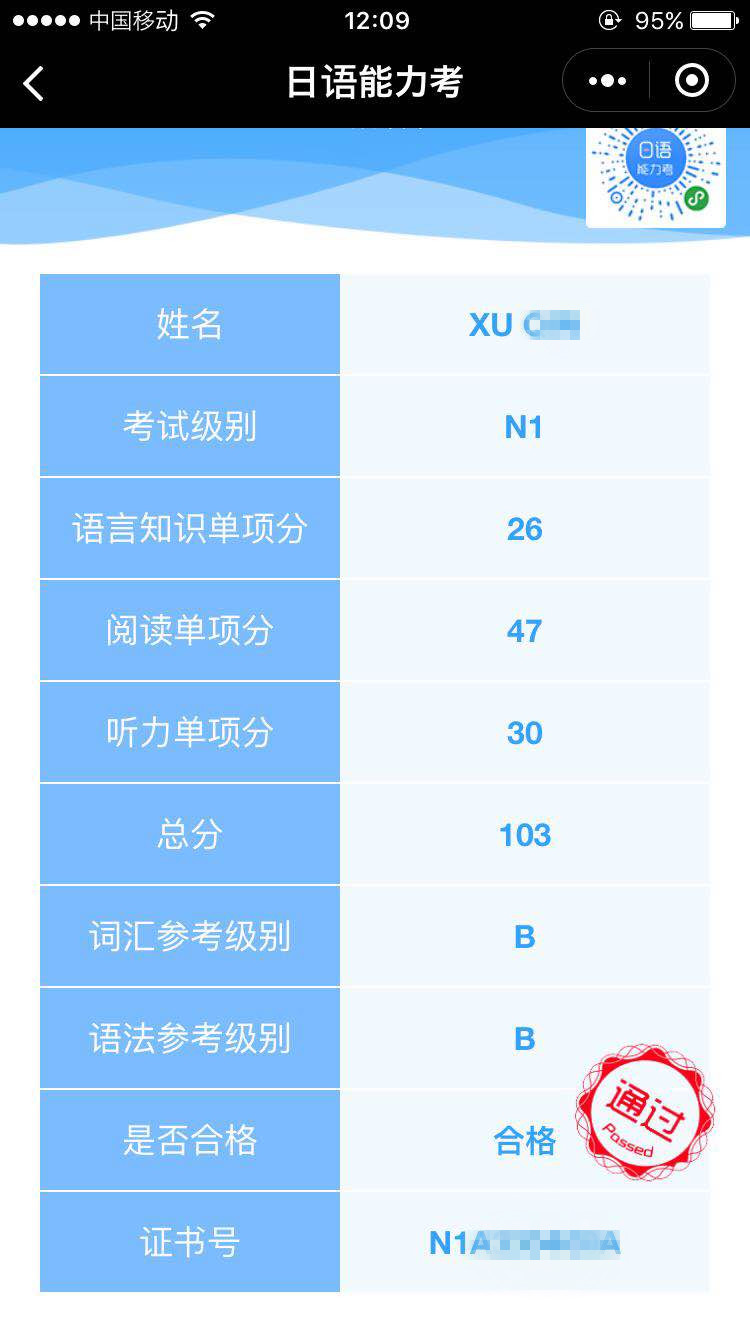This screenshot has height=1334, width=750.
Task: Close the mini program with the circle button
Action: click(x=692, y=81)
